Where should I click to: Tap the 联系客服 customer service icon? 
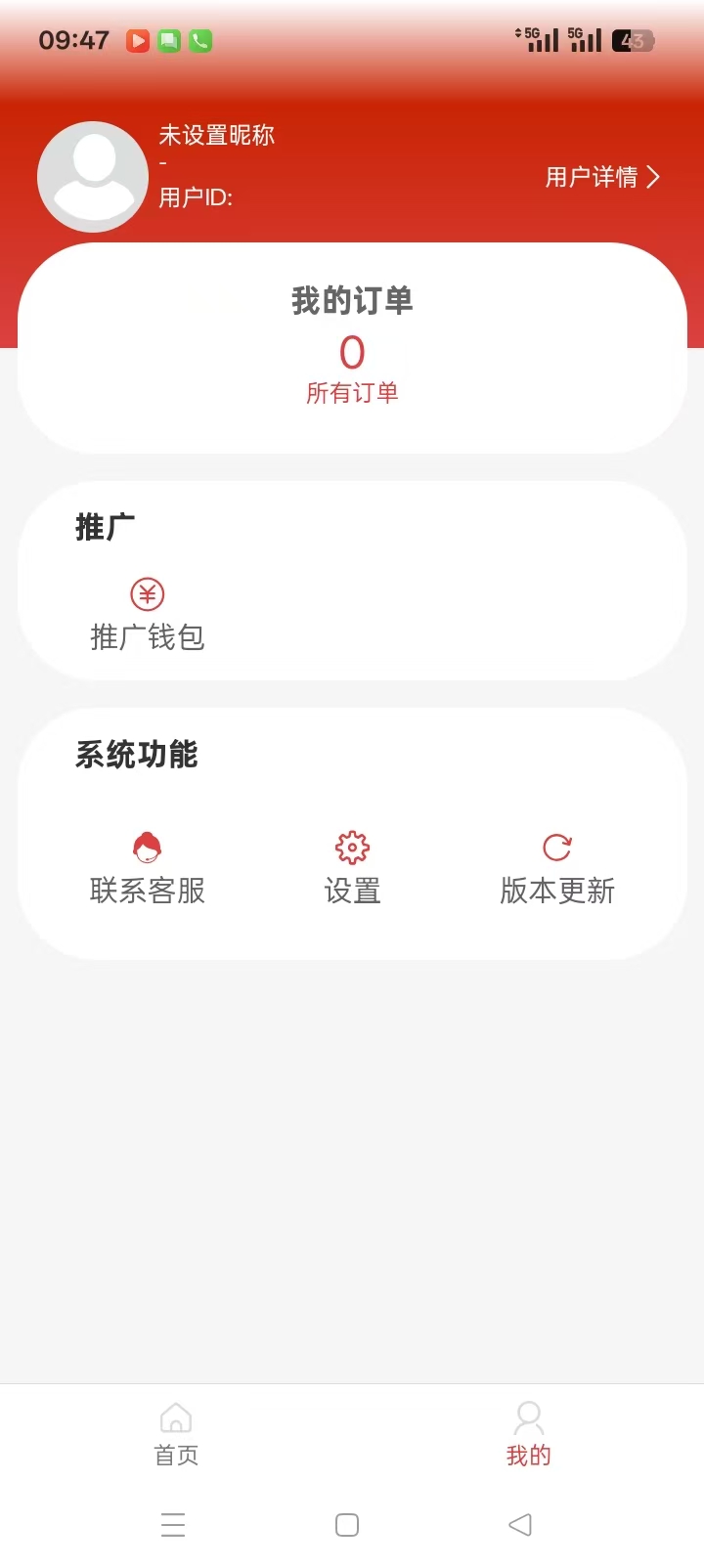pos(147,847)
